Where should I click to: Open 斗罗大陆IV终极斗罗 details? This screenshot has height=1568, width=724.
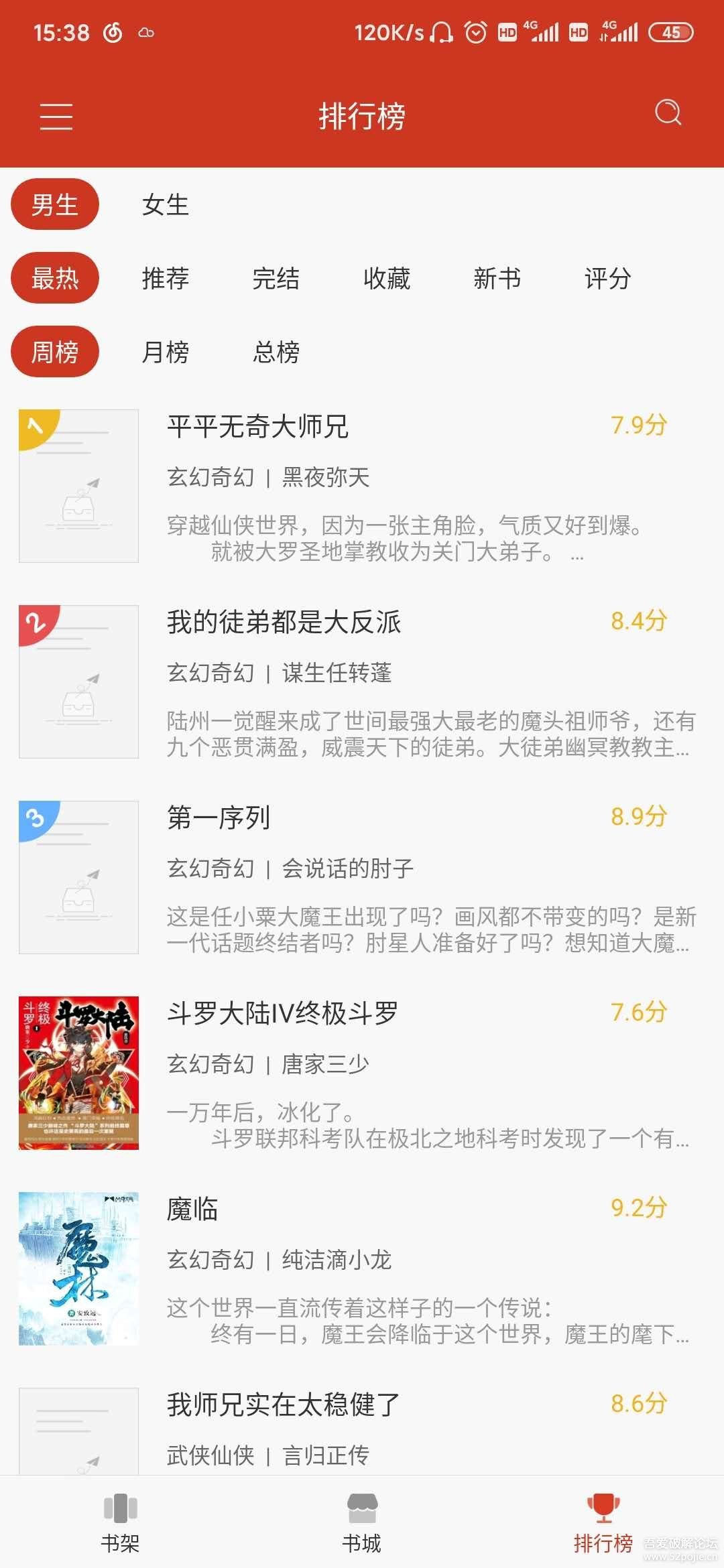[x=282, y=1014]
